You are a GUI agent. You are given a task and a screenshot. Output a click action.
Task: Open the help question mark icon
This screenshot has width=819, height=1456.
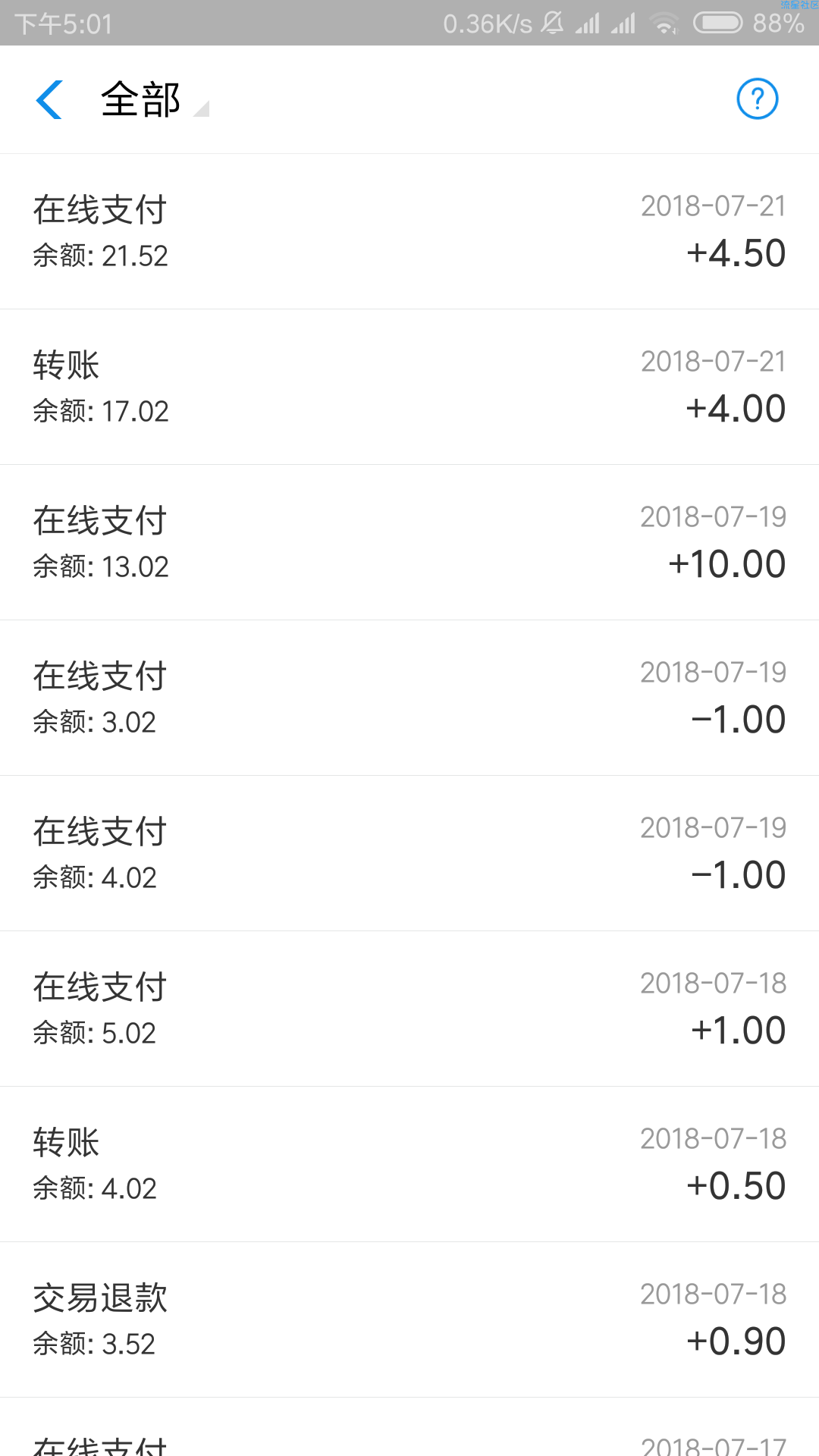click(758, 99)
